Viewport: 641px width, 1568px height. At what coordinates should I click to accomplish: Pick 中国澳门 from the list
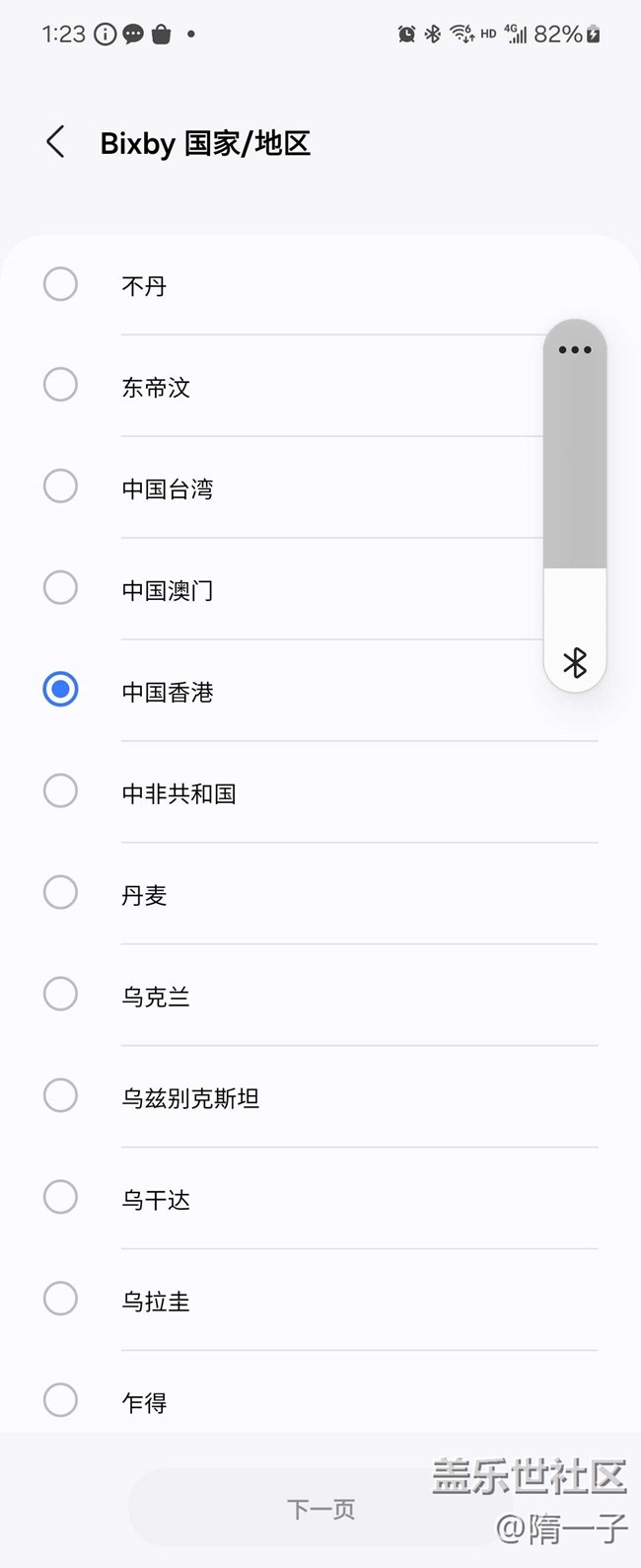point(61,588)
